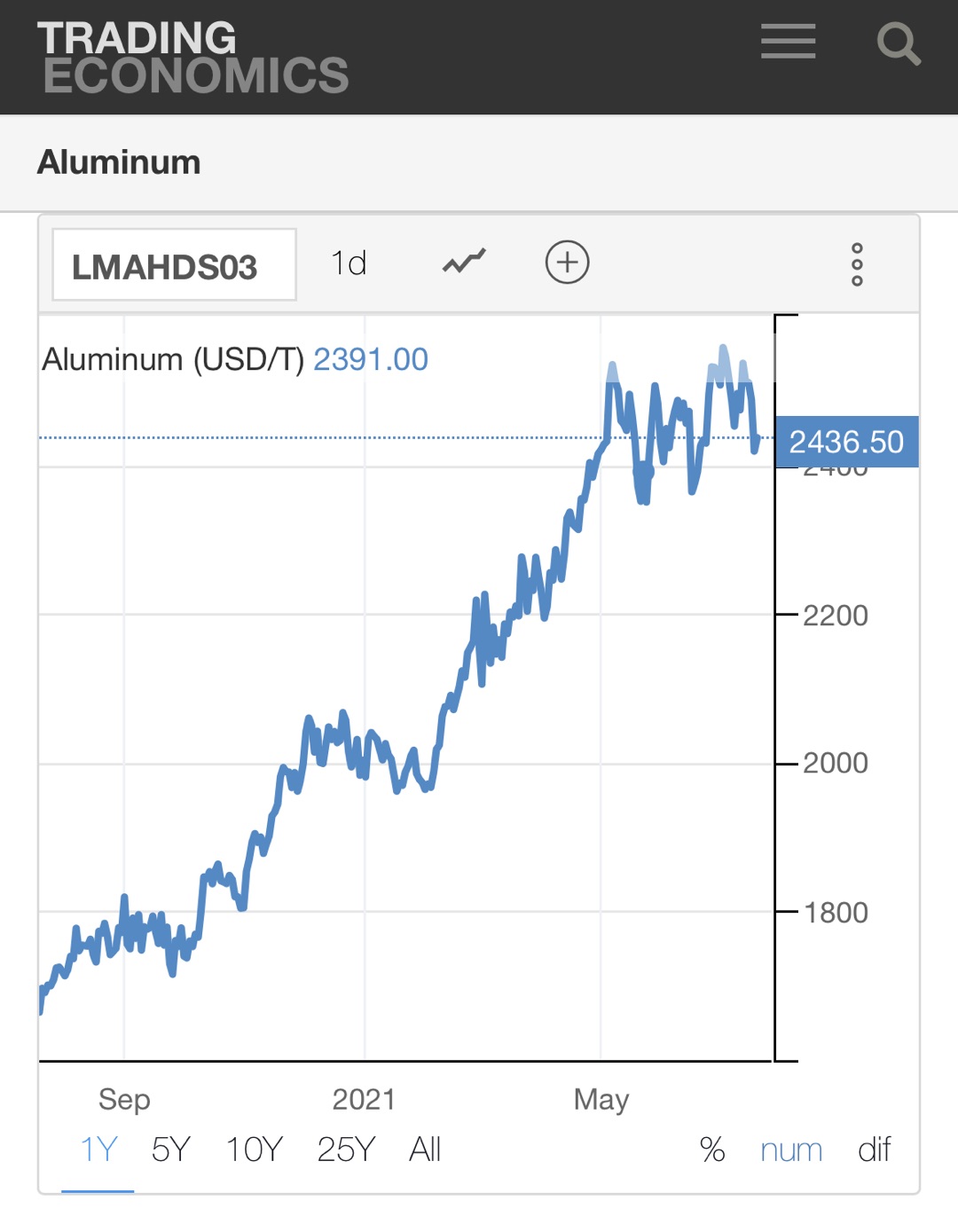Select the num display mode
958x1232 pixels.
(791, 1150)
